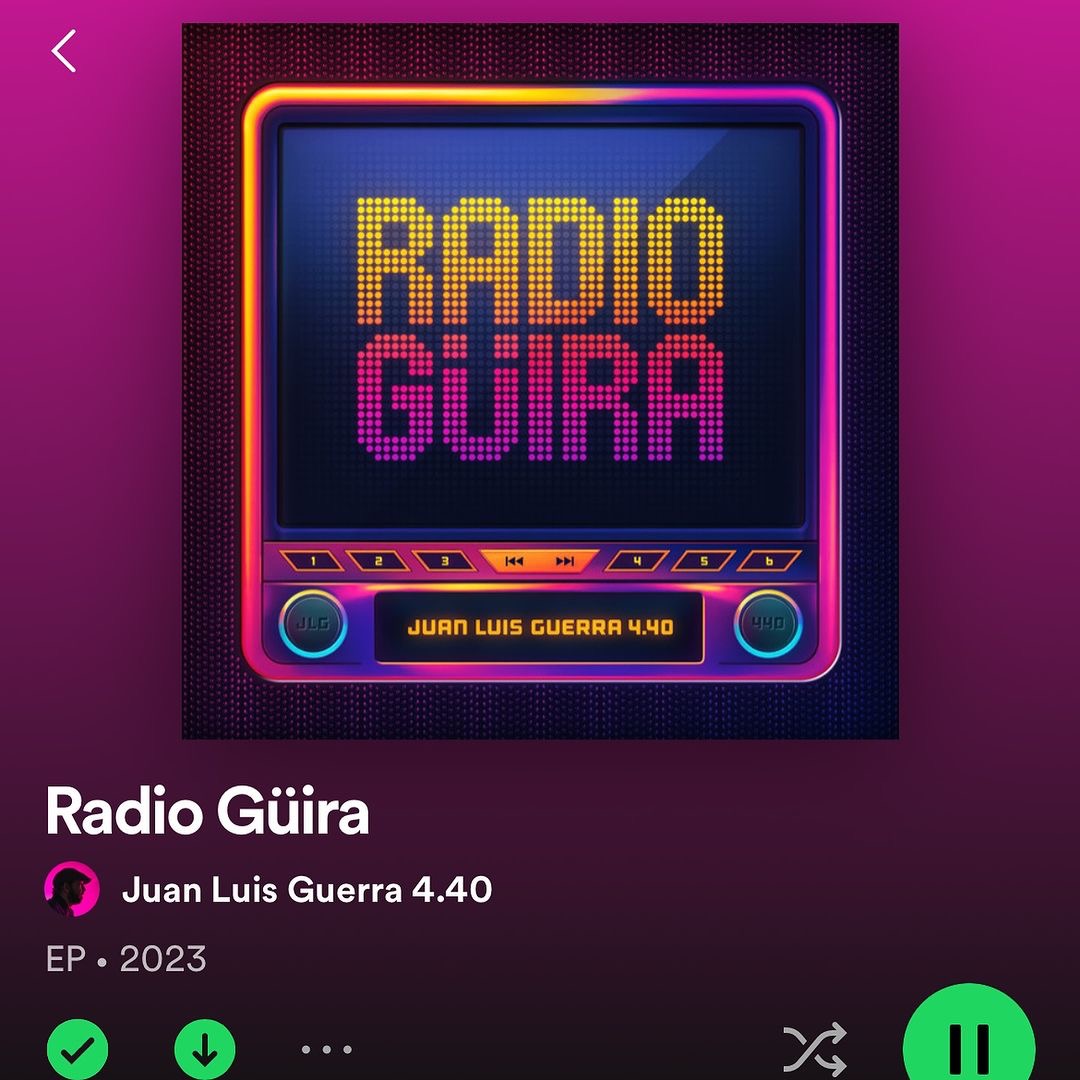Image resolution: width=1080 pixels, height=1080 pixels.
Task: Tap the green download arrow icon
Action: click(205, 1048)
